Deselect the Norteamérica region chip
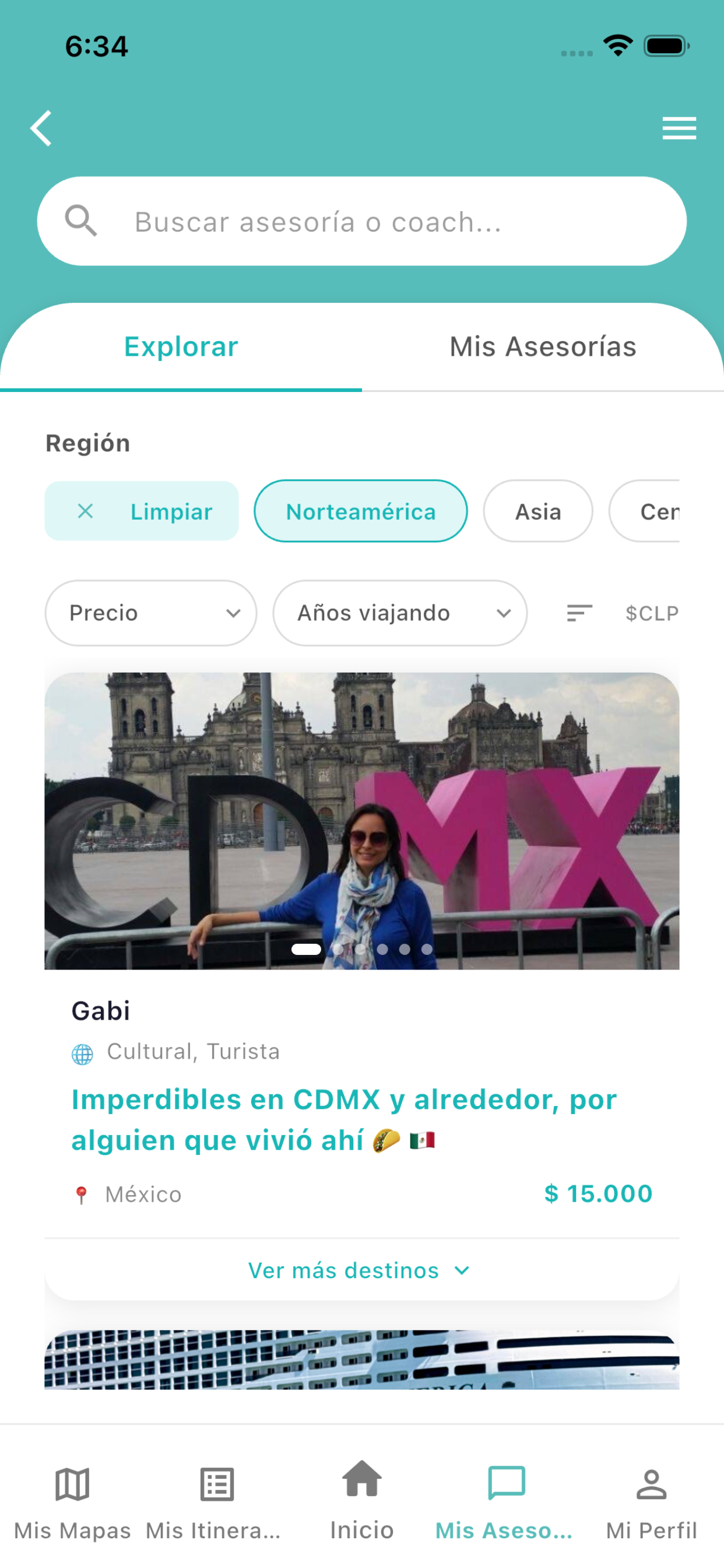This screenshot has height=1568, width=724. tap(360, 512)
